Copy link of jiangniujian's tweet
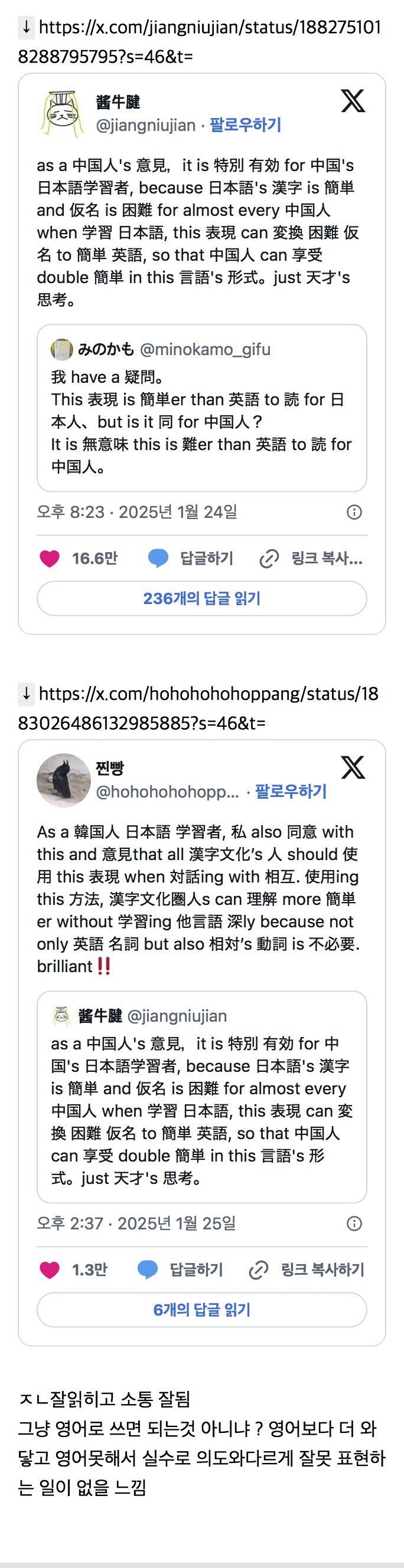 click(311, 558)
